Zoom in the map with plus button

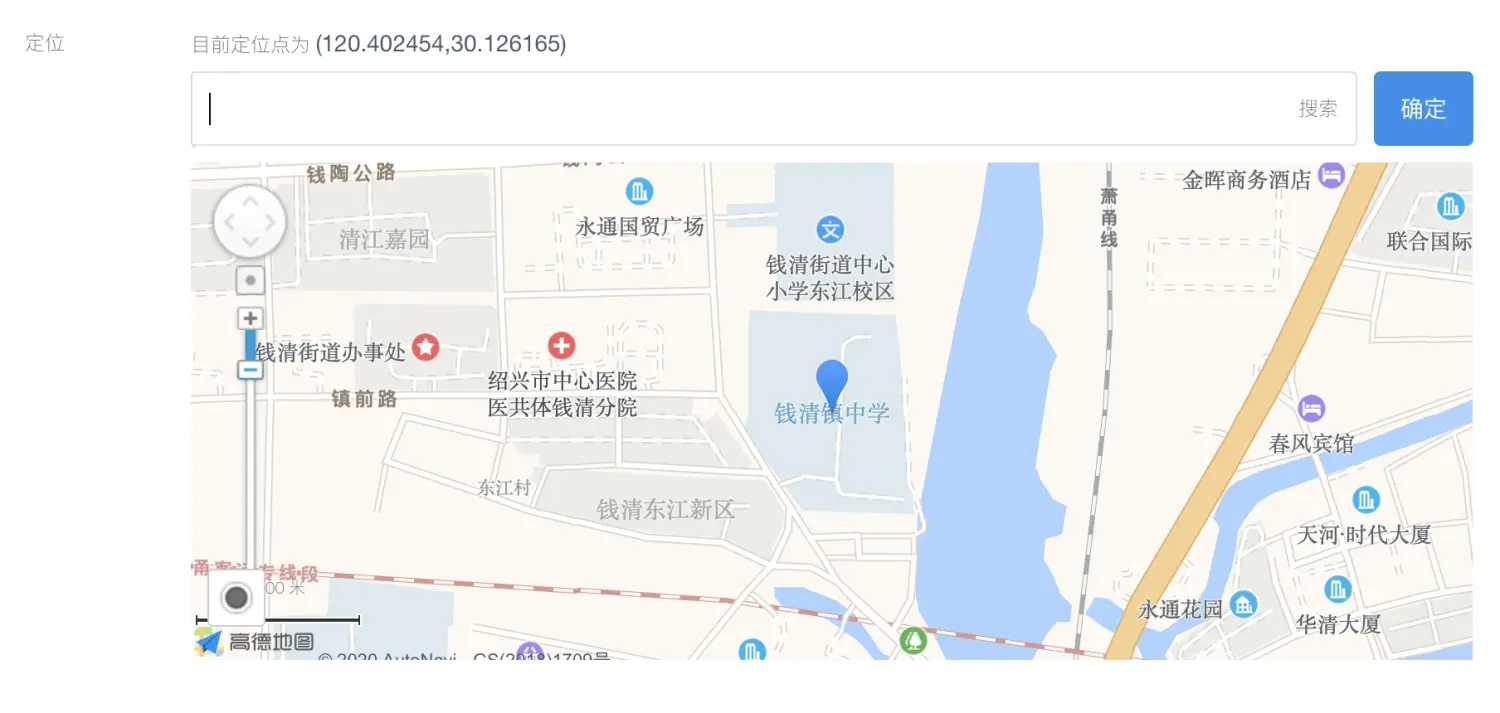(x=250, y=319)
